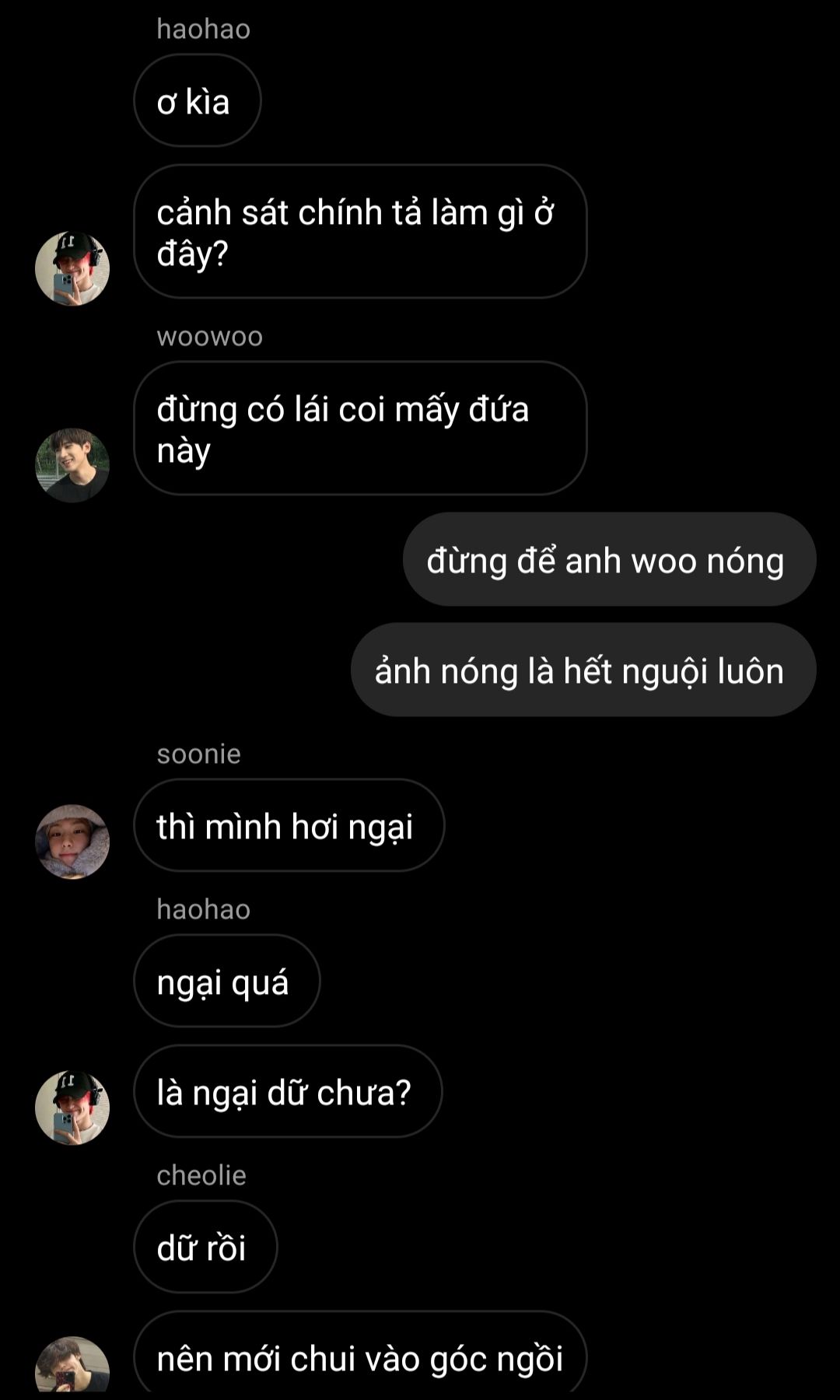This screenshot has height=1400, width=840.
Task: Open soonie's profile avatar
Action: pos(72,842)
